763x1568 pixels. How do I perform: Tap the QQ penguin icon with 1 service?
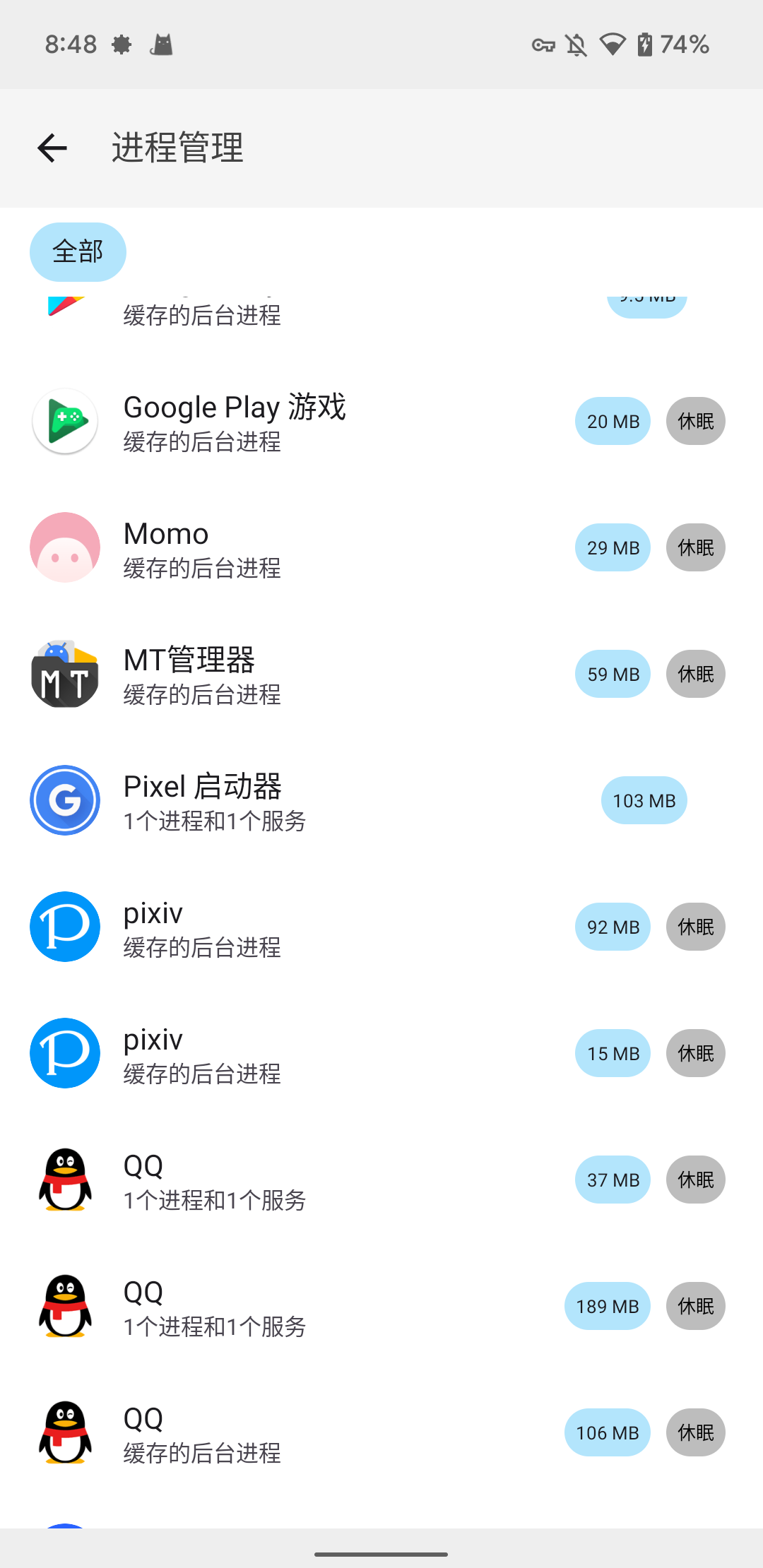pyautogui.click(x=64, y=1180)
